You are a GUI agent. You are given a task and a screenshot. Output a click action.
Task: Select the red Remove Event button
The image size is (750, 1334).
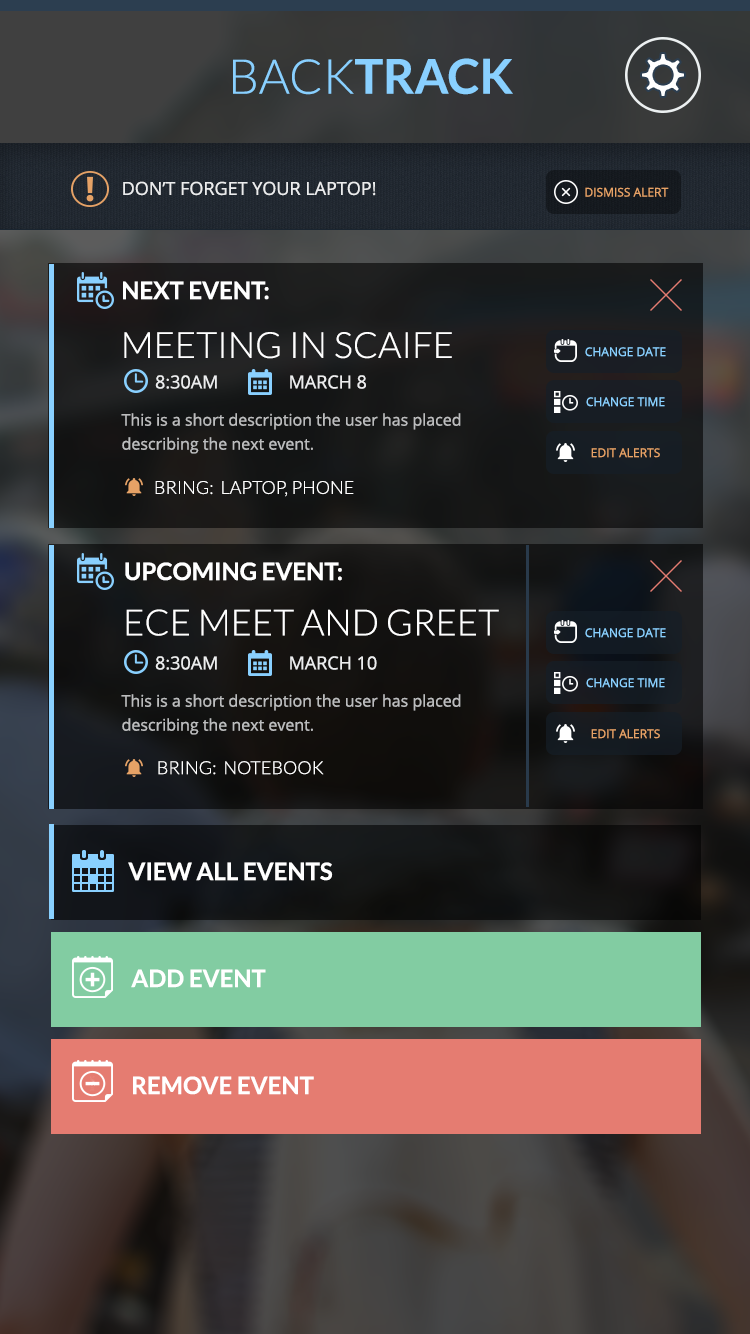375,1086
